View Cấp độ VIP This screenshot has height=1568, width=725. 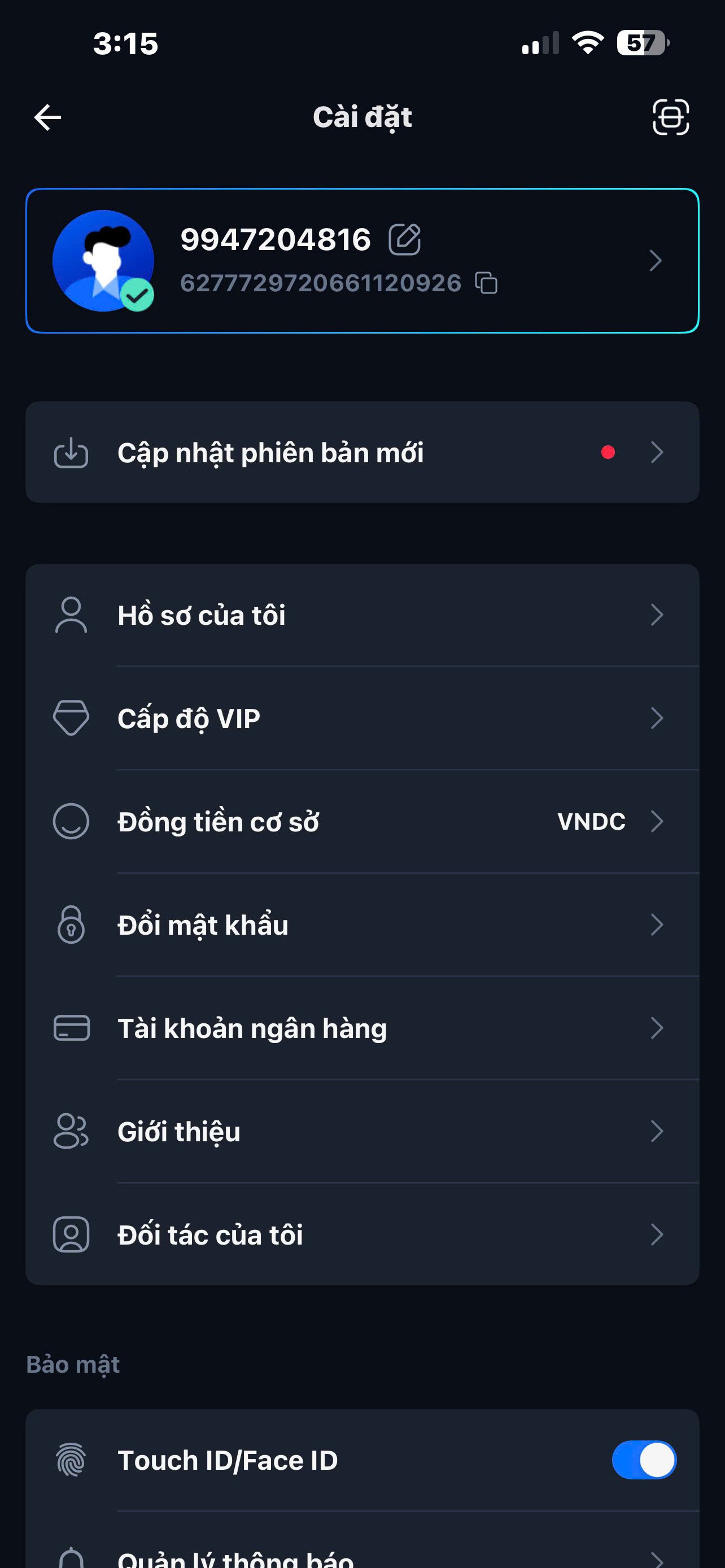click(x=361, y=719)
